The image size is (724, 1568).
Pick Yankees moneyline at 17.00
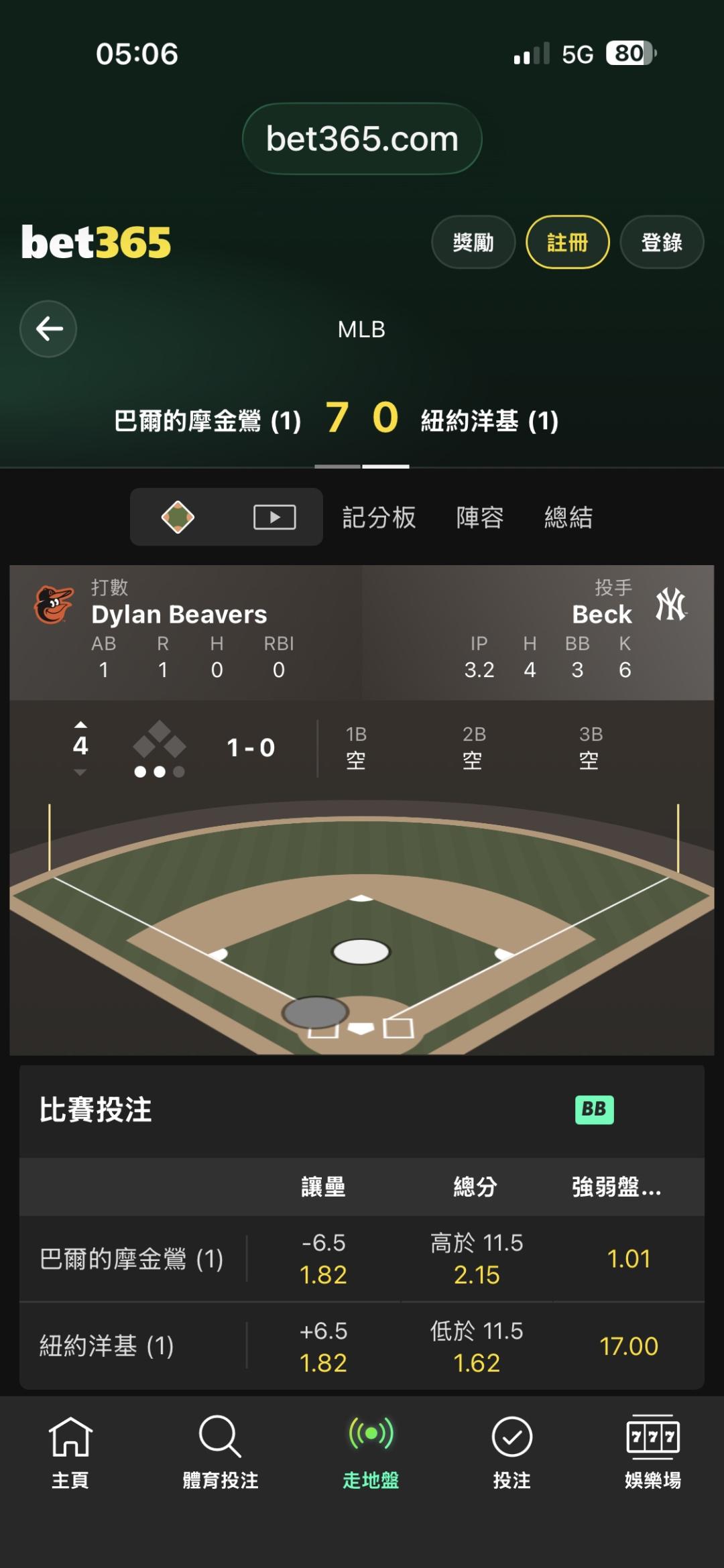[629, 1346]
